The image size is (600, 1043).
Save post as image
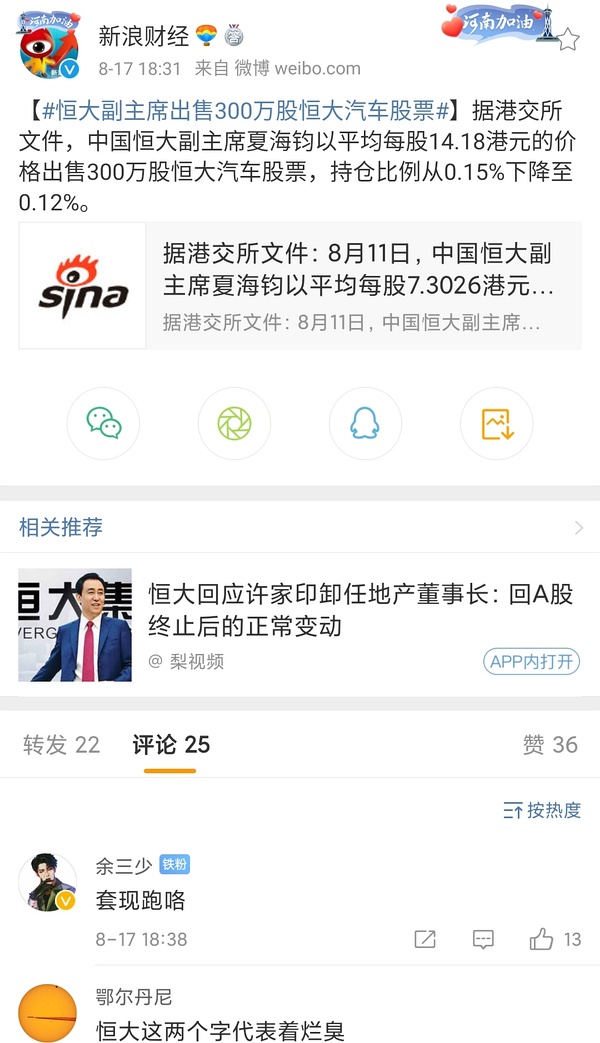coord(496,424)
